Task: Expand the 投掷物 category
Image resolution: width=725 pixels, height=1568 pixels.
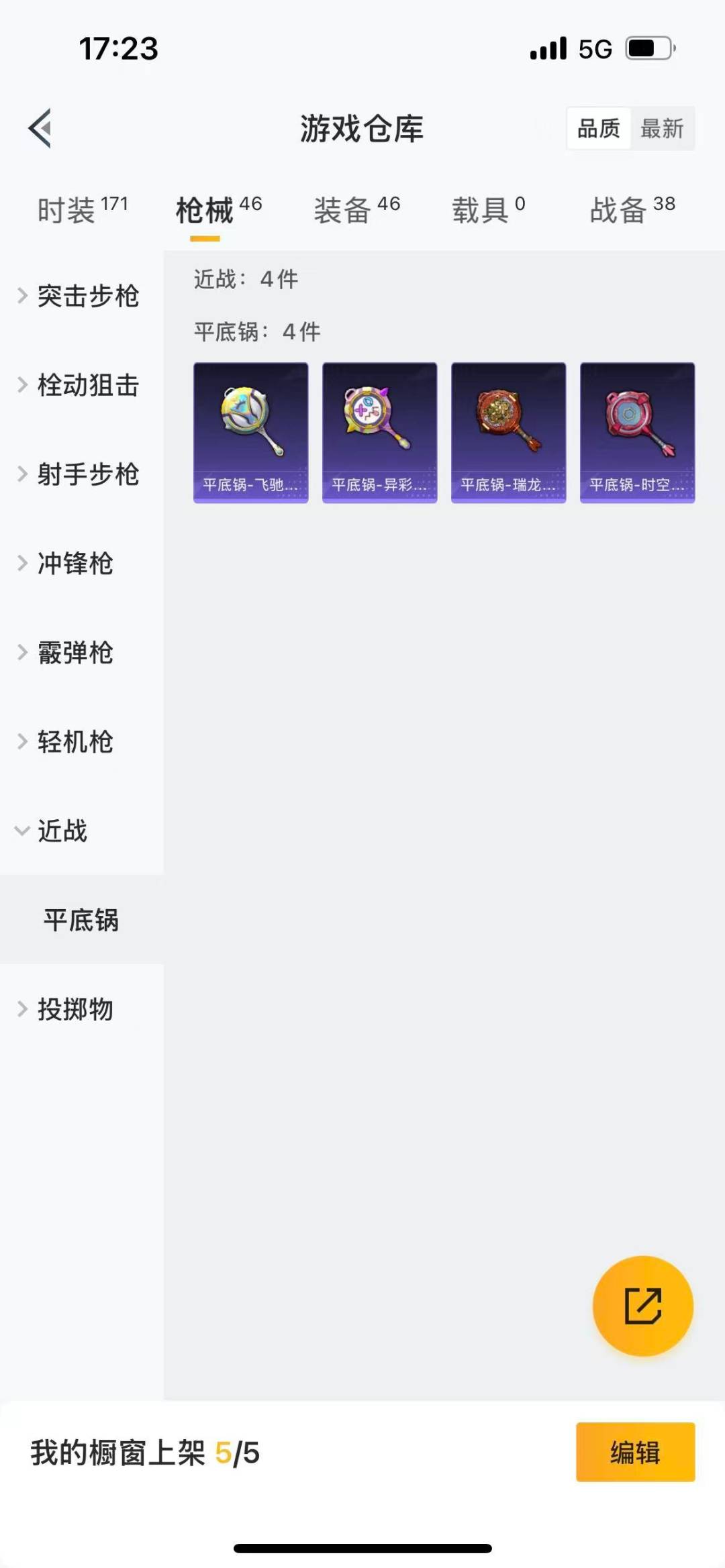Action: point(67,1009)
